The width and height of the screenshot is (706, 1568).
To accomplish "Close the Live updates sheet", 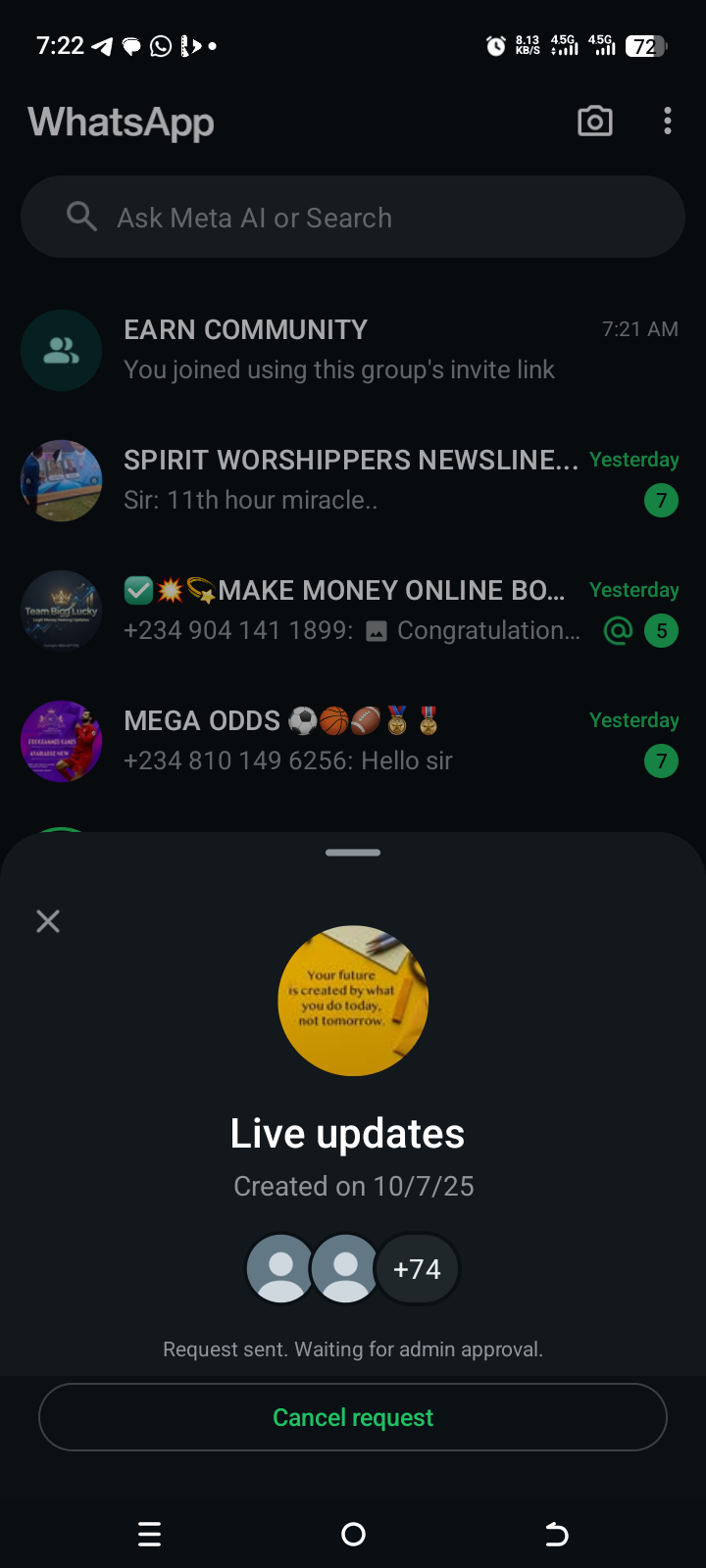I will click(x=48, y=921).
